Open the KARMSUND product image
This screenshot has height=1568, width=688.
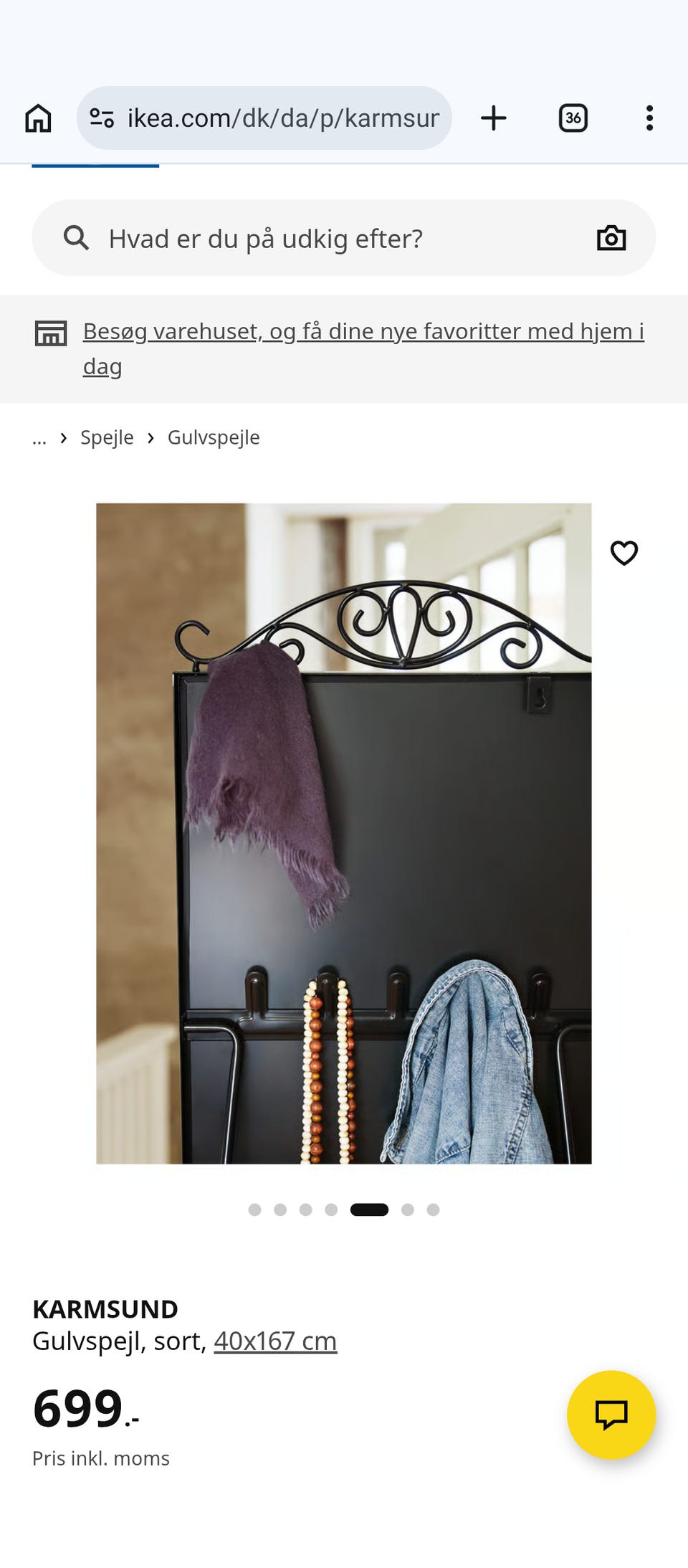point(344,833)
